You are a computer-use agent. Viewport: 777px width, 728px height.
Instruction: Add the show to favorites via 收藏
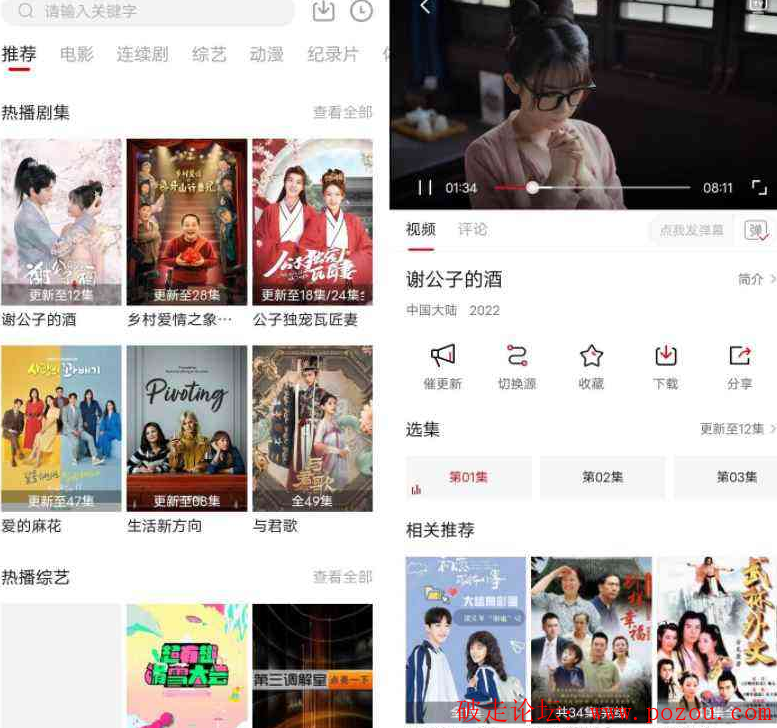click(591, 366)
